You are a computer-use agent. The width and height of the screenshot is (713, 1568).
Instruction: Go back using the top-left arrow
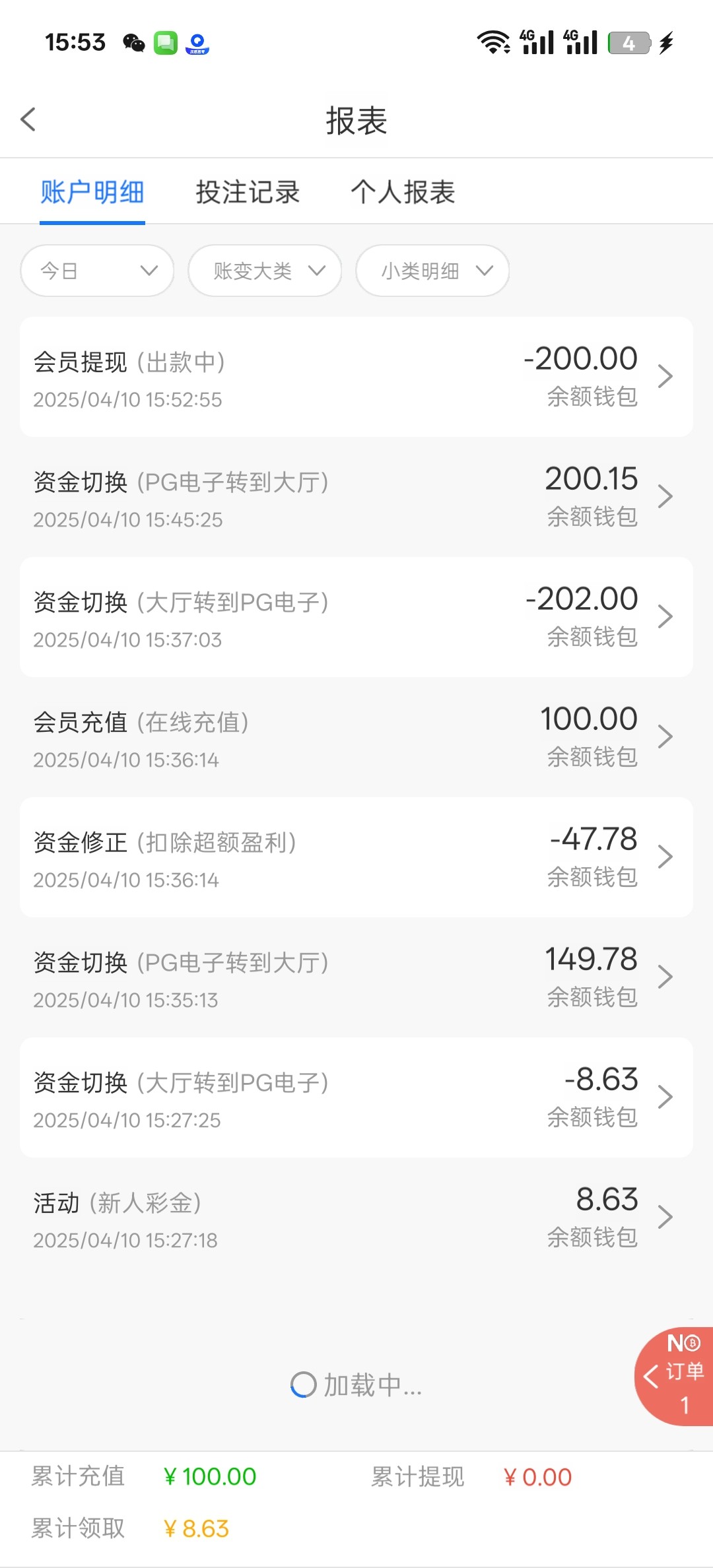(28, 119)
